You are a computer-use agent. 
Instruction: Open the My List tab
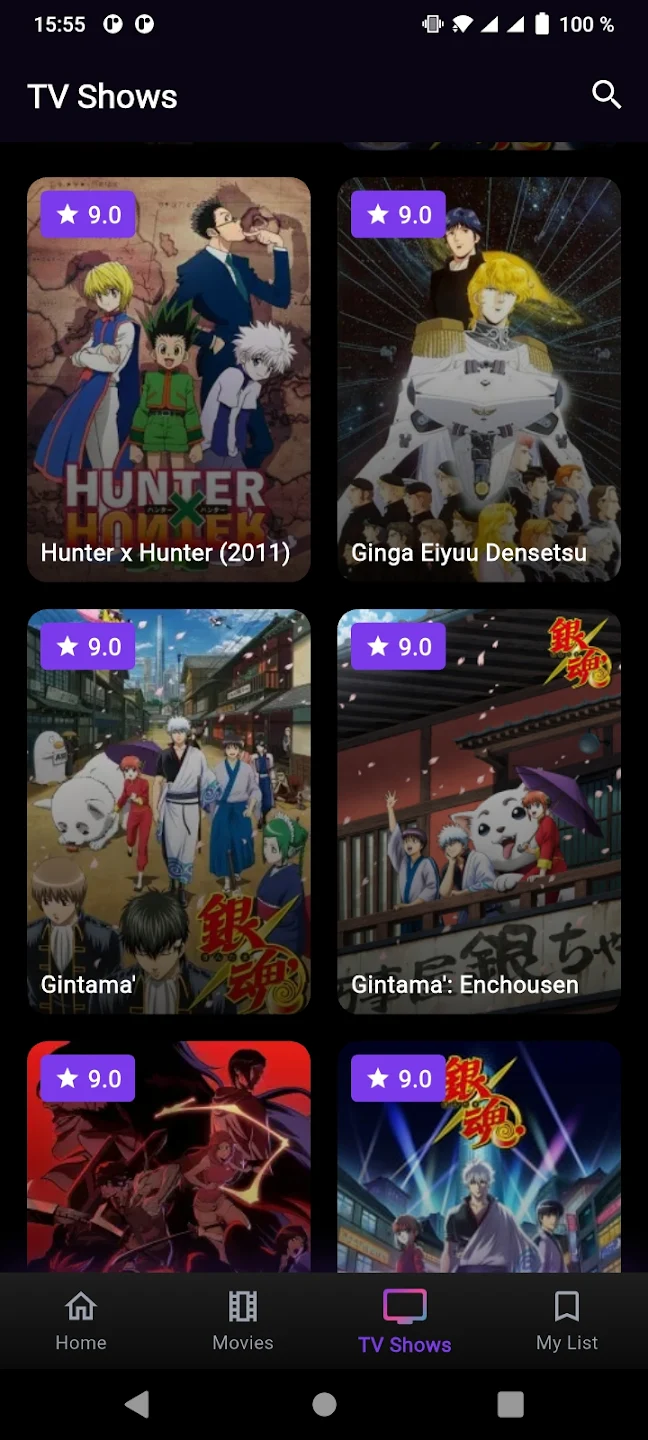[x=567, y=1320]
